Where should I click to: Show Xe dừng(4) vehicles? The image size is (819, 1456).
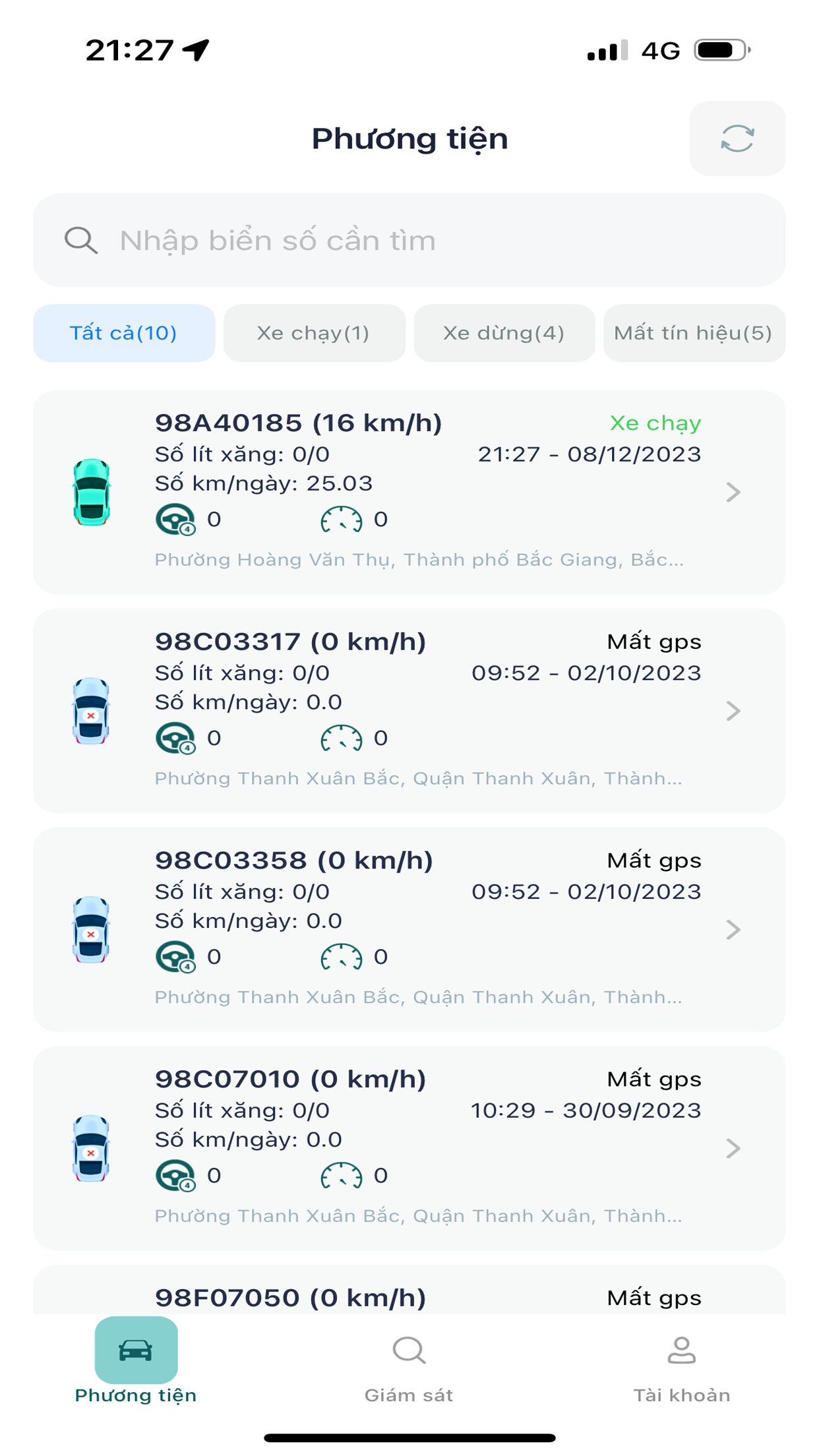[504, 333]
